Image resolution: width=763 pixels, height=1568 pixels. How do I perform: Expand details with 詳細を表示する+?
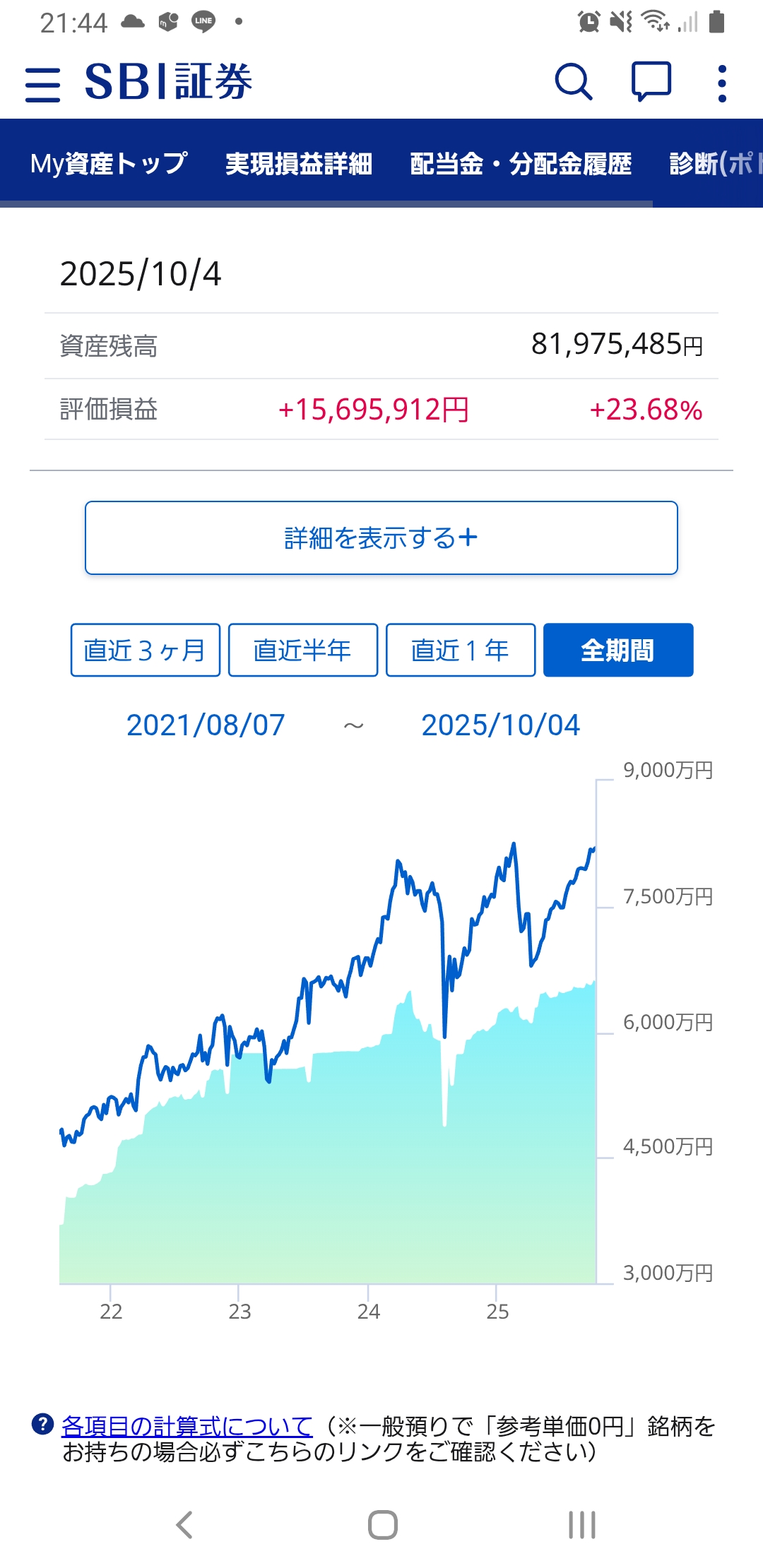coord(381,538)
